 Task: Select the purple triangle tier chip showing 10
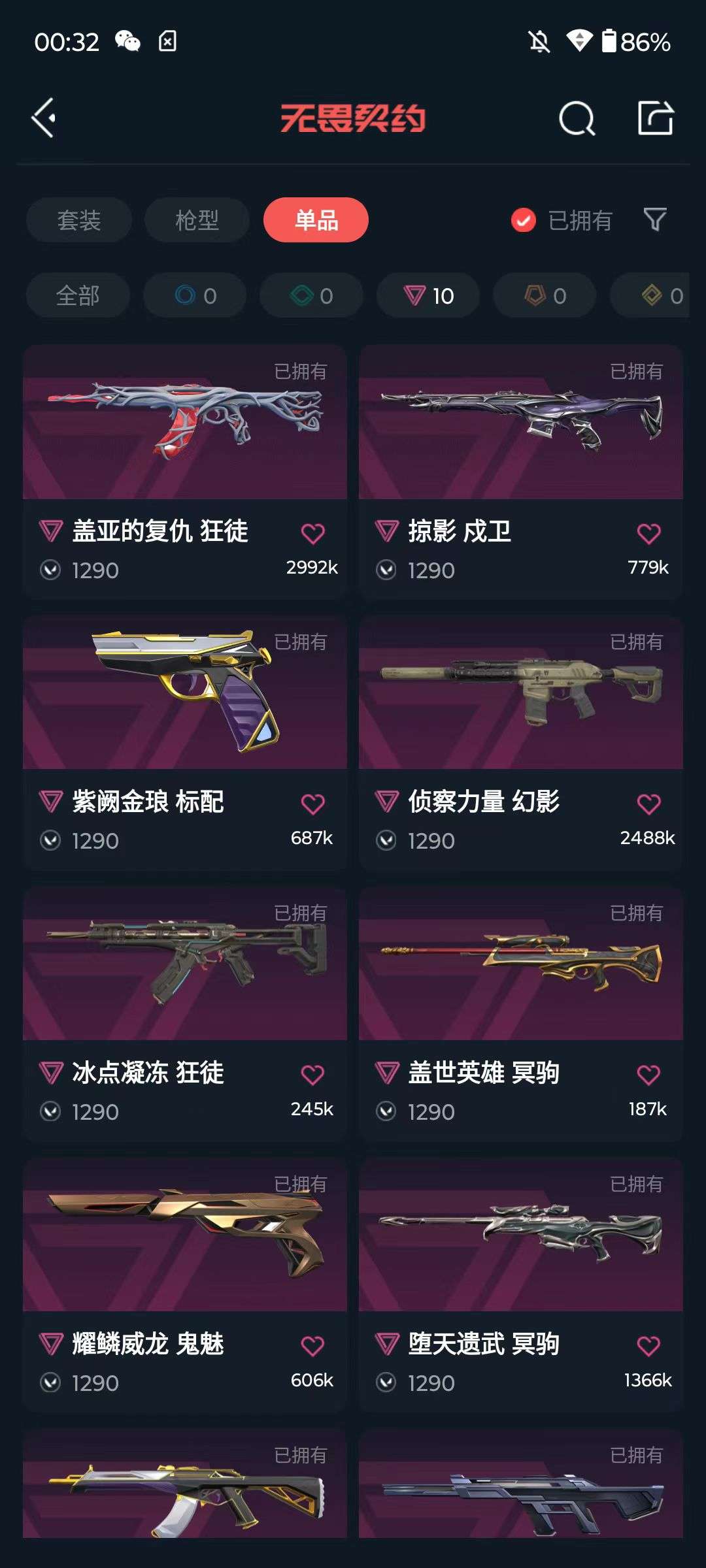(428, 295)
